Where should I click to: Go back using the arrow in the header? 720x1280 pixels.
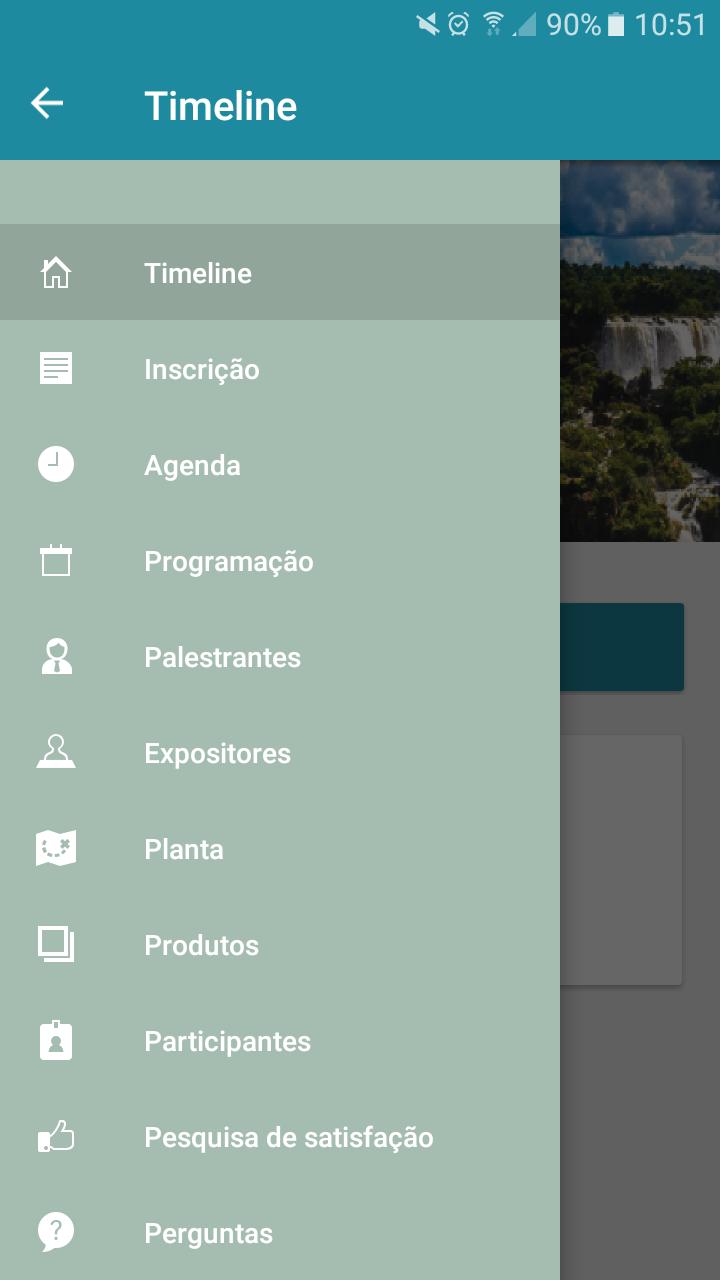pos(45,102)
